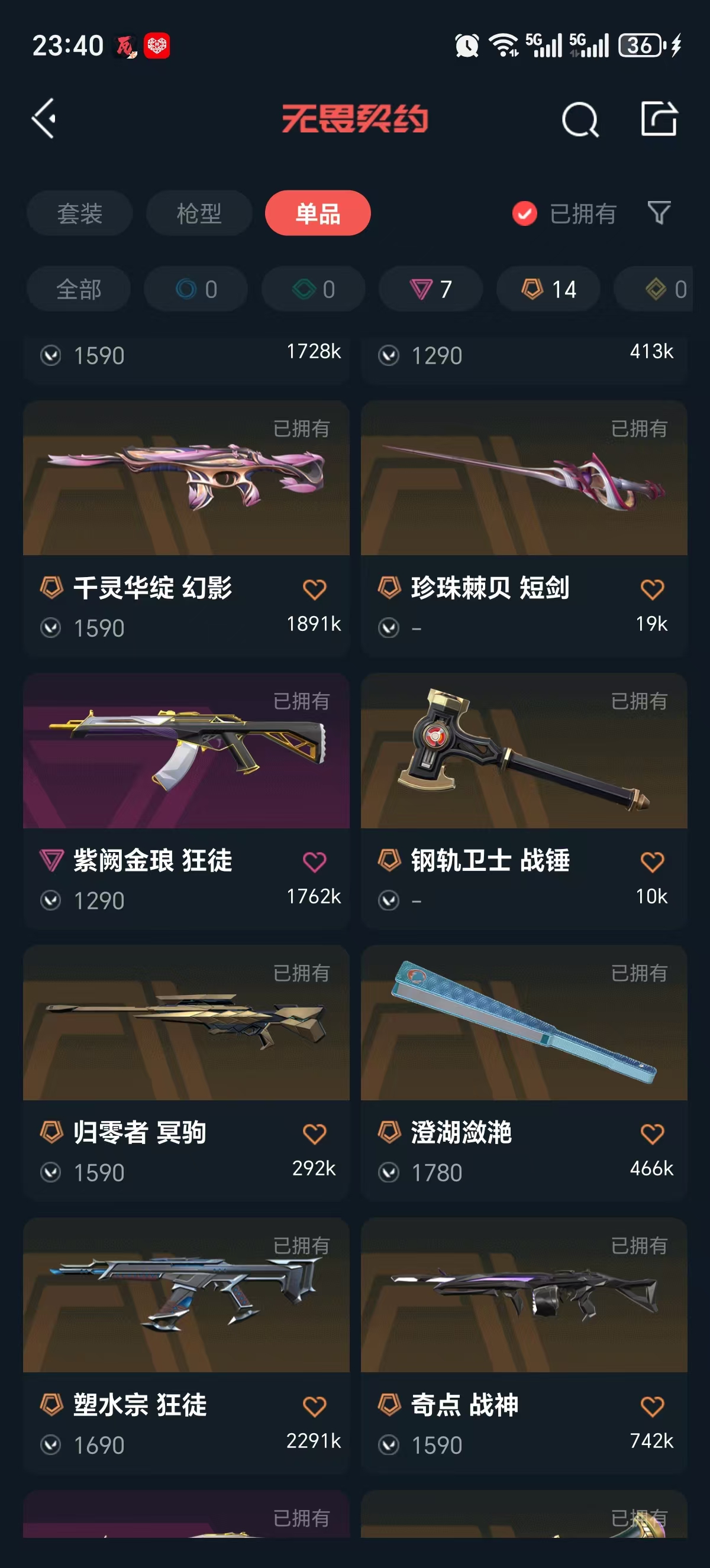710x1568 pixels.
Task: Switch to the 枪型 tab
Action: point(199,213)
